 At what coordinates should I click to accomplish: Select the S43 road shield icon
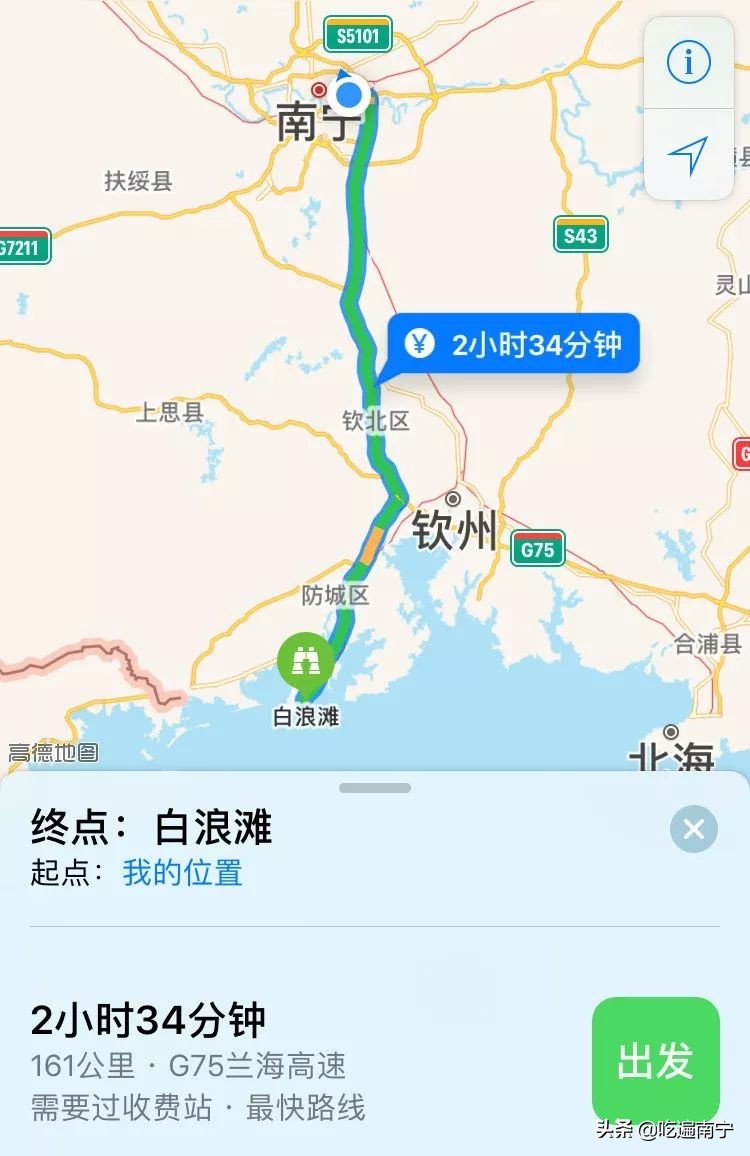point(581,235)
